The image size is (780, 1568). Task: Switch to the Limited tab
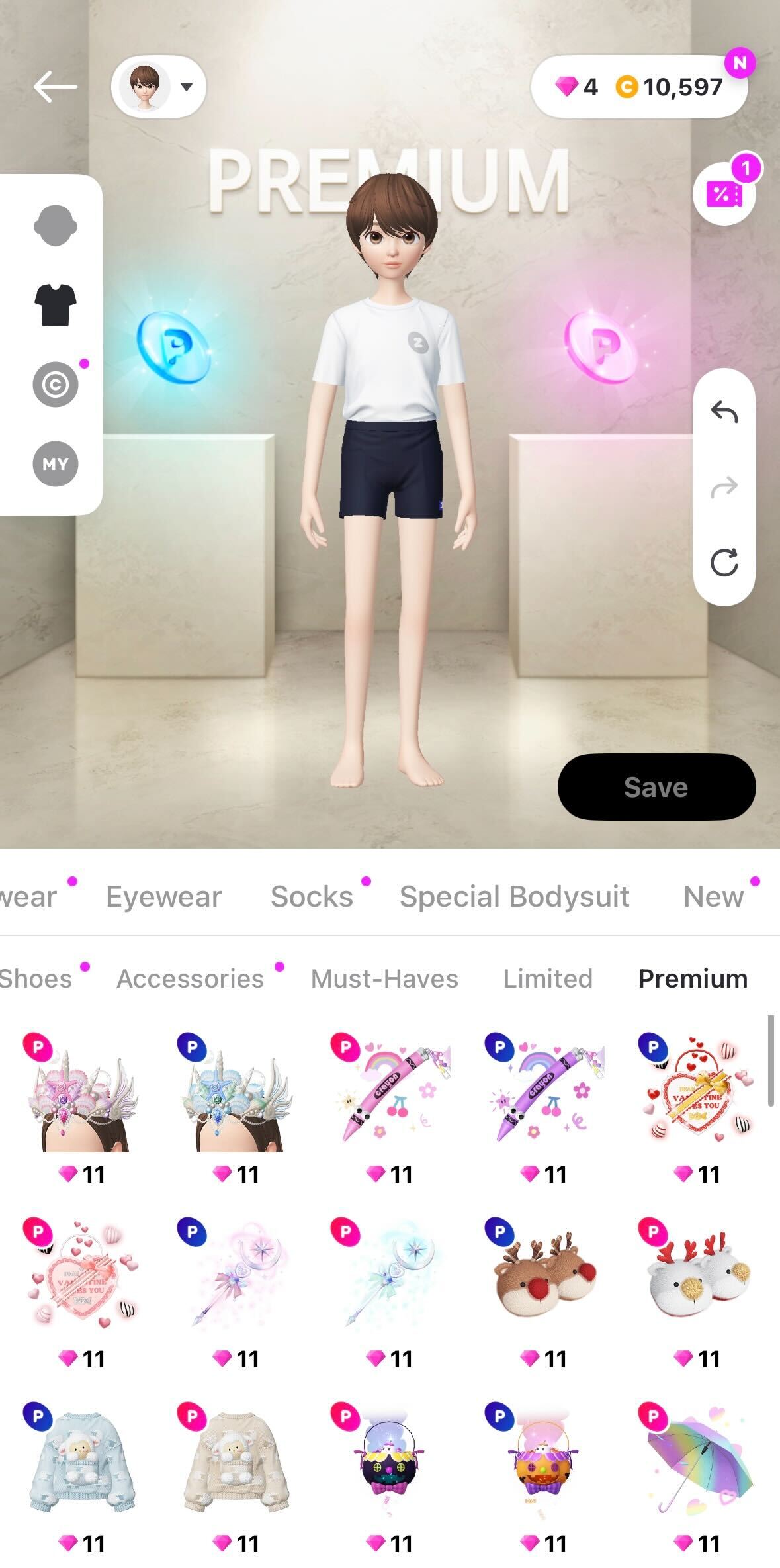pos(548,978)
